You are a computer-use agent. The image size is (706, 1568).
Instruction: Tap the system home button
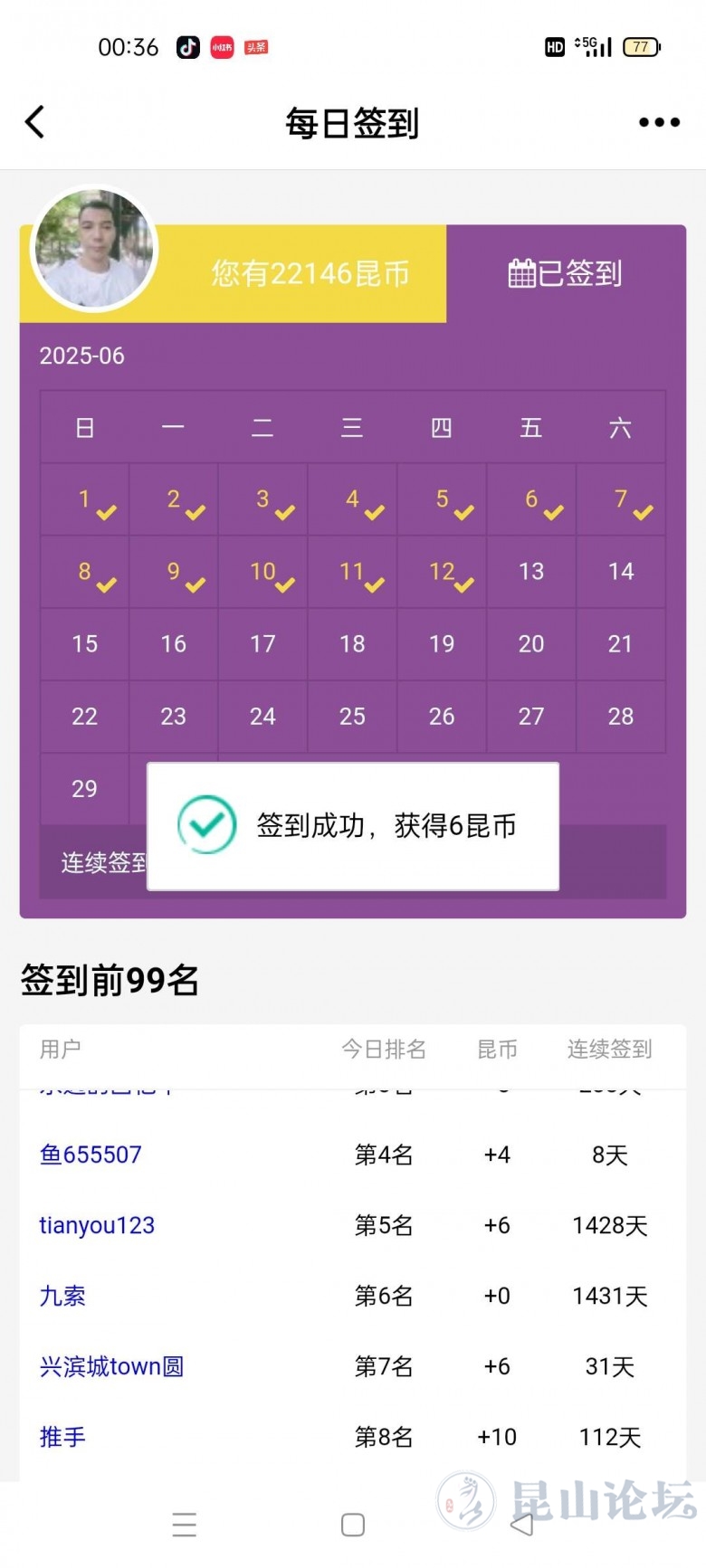click(353, 1525)
